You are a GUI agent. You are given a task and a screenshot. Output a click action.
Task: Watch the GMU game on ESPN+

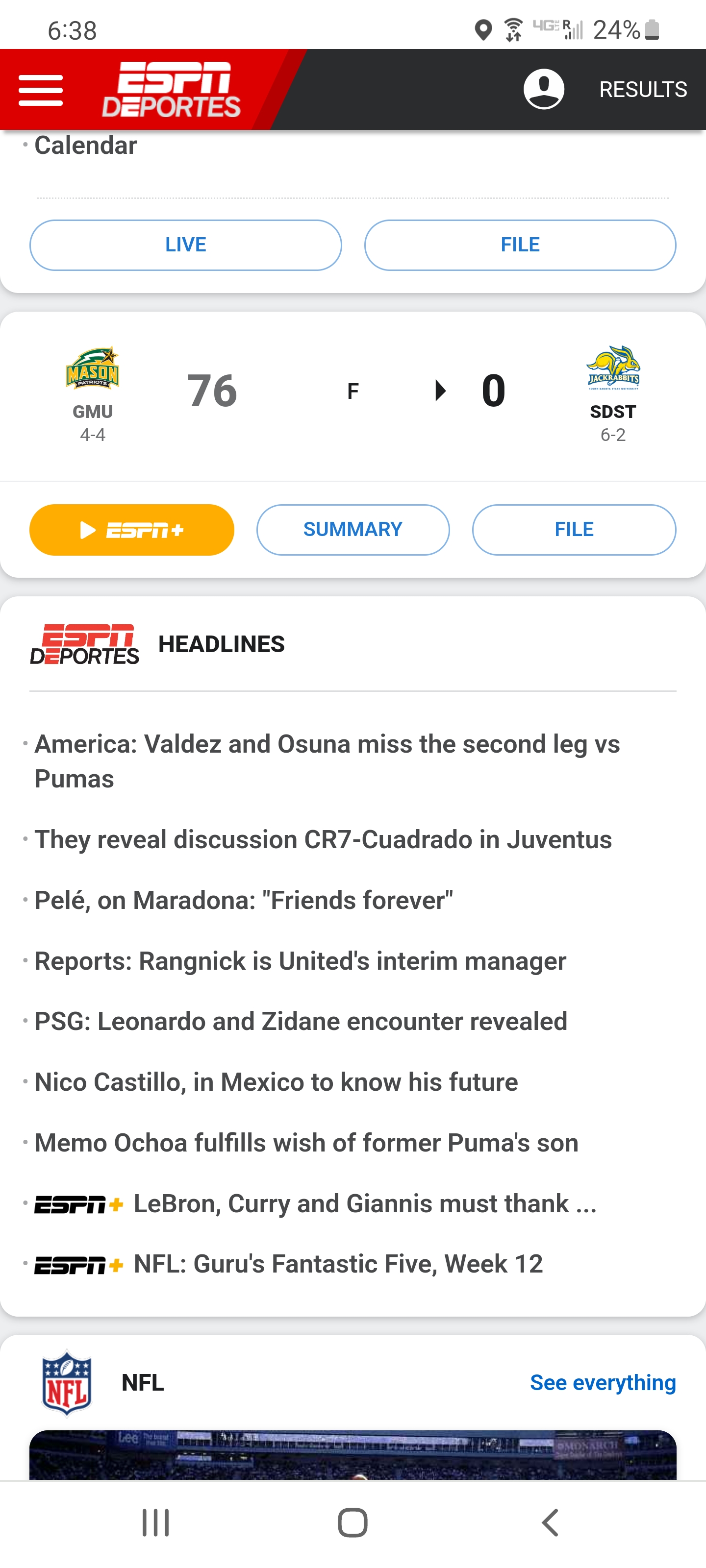point(131,530)
